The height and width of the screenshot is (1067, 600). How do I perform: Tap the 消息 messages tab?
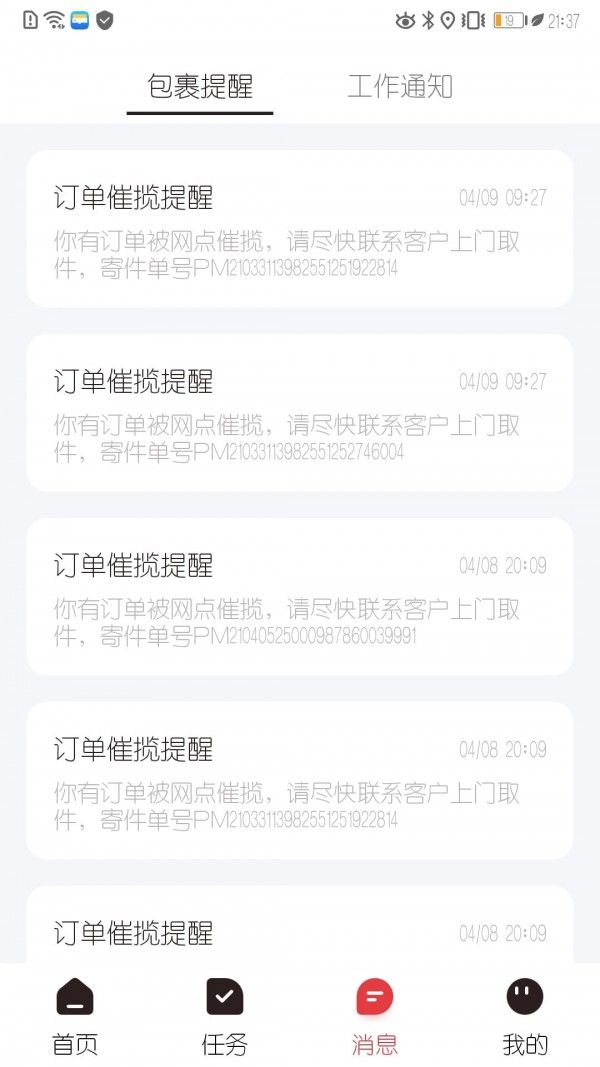pos(375,1017)
